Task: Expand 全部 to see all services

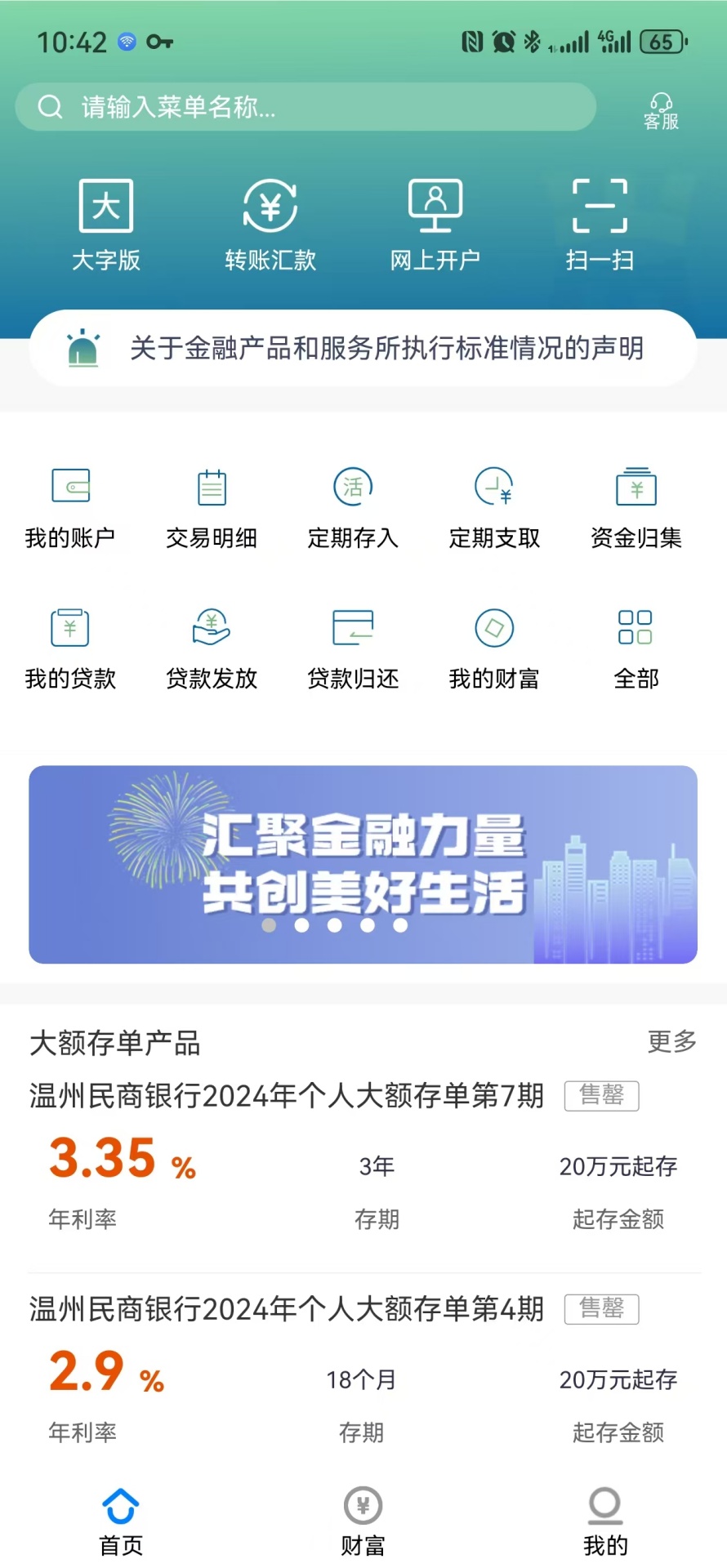Action: point(636,648)
